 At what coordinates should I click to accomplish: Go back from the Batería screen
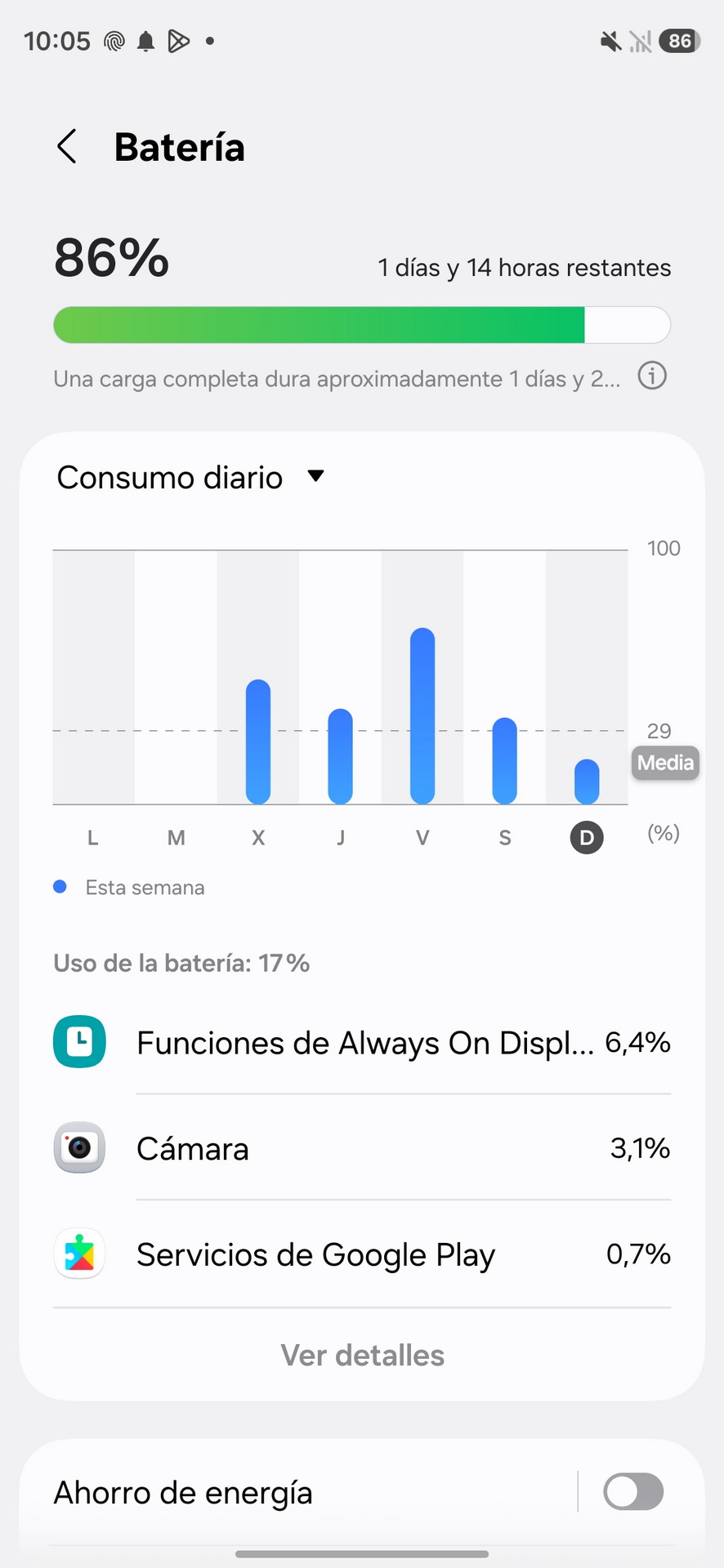coord(67,147)
